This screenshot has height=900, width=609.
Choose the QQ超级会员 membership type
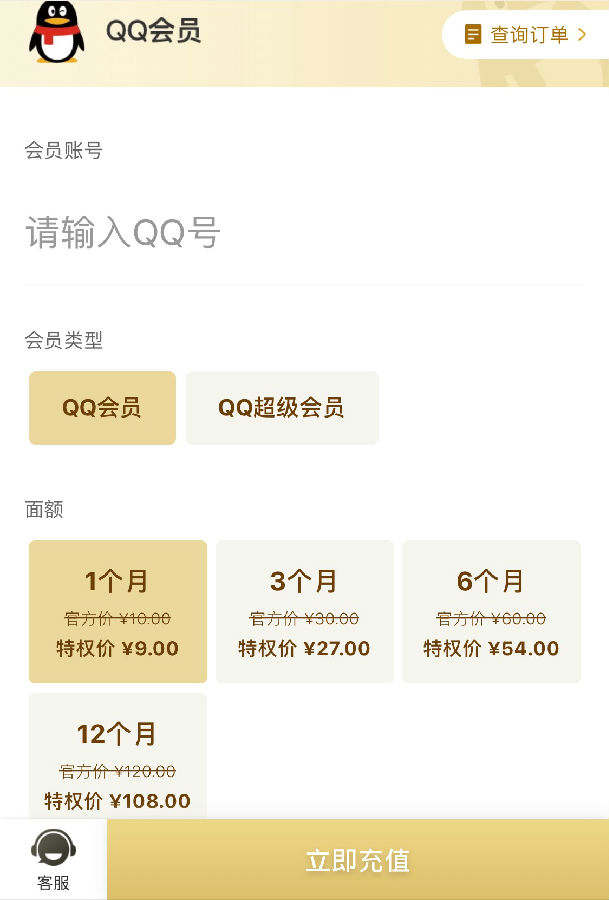pyautogui.click(x=282, y=408)
